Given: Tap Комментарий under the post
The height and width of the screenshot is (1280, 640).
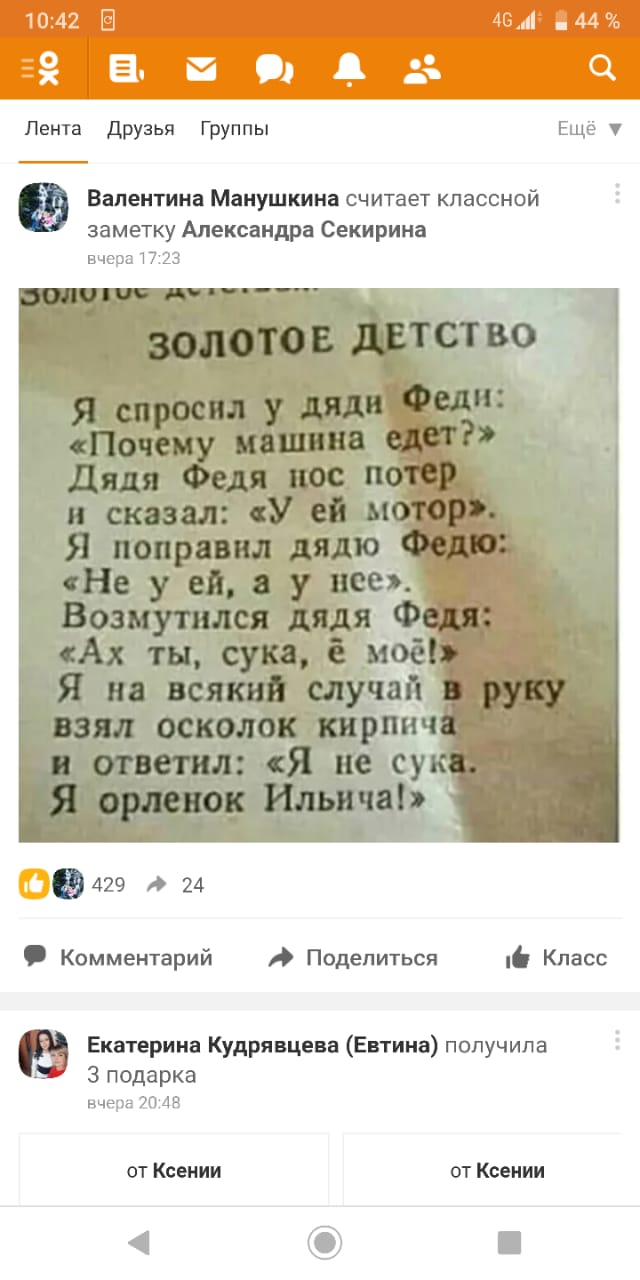Looking at the screenshot, I should [119, 957].
